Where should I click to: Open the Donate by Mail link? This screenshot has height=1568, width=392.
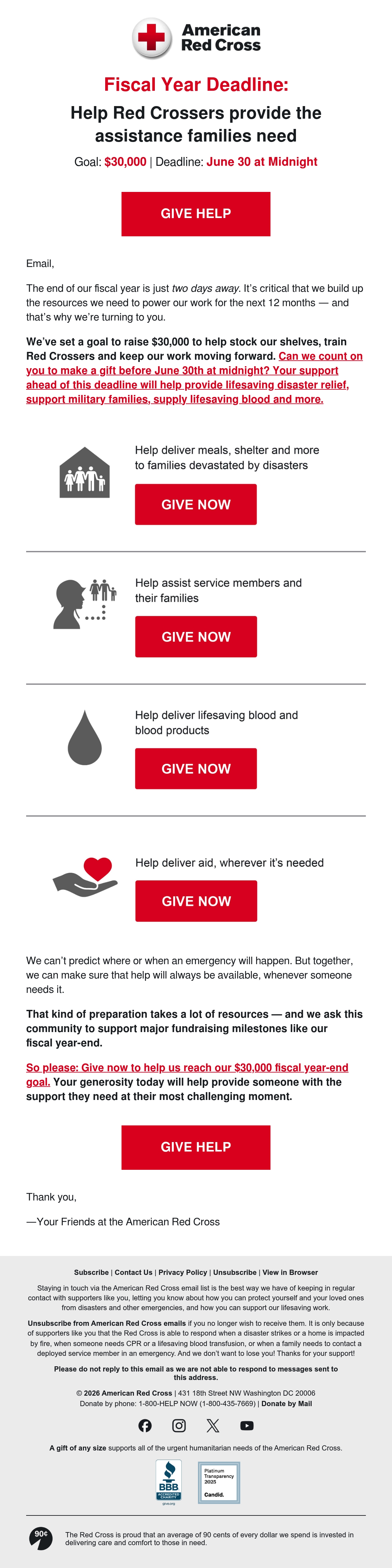(286, 1403)
